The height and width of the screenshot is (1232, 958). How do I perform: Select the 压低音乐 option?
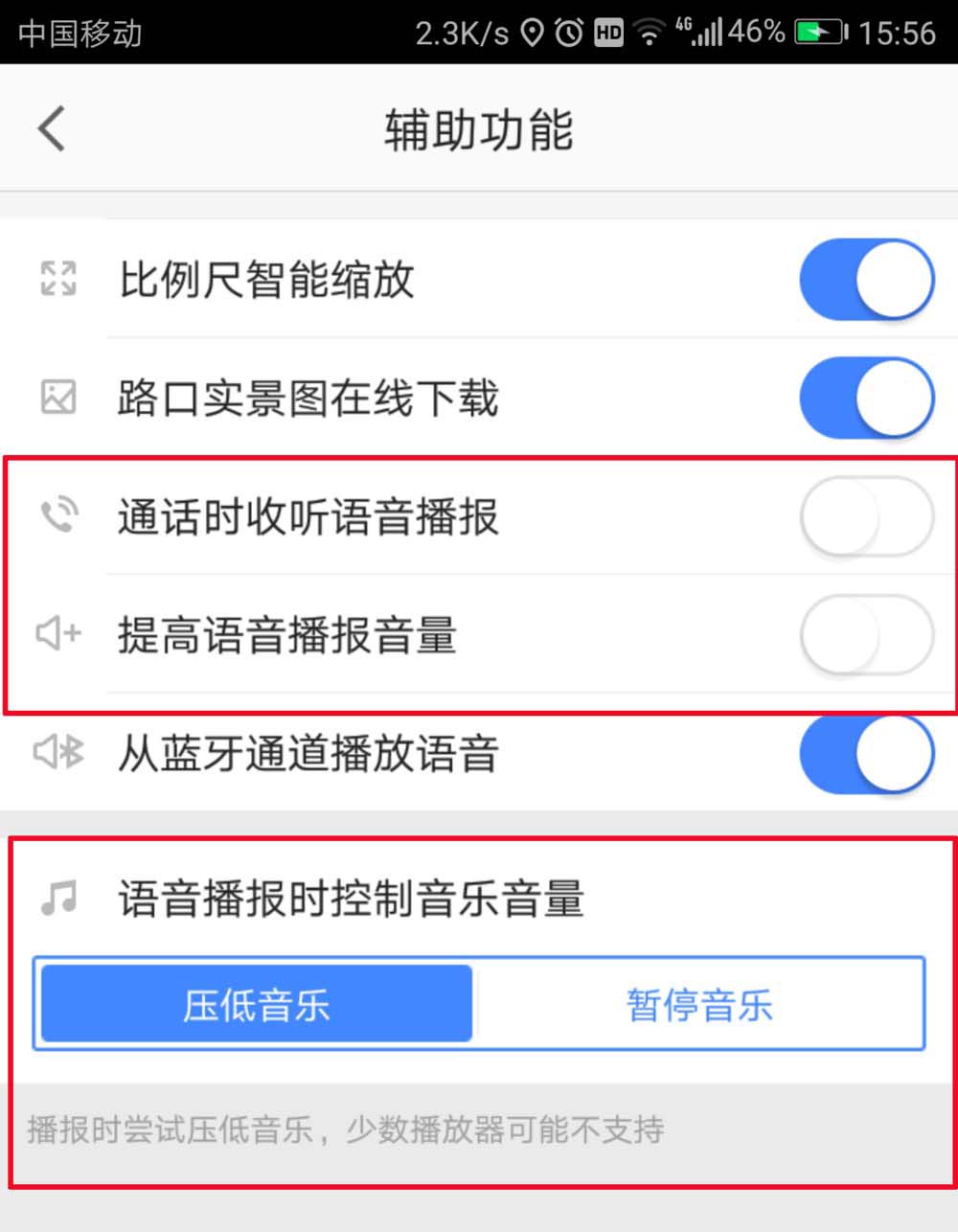point(257,1005)
